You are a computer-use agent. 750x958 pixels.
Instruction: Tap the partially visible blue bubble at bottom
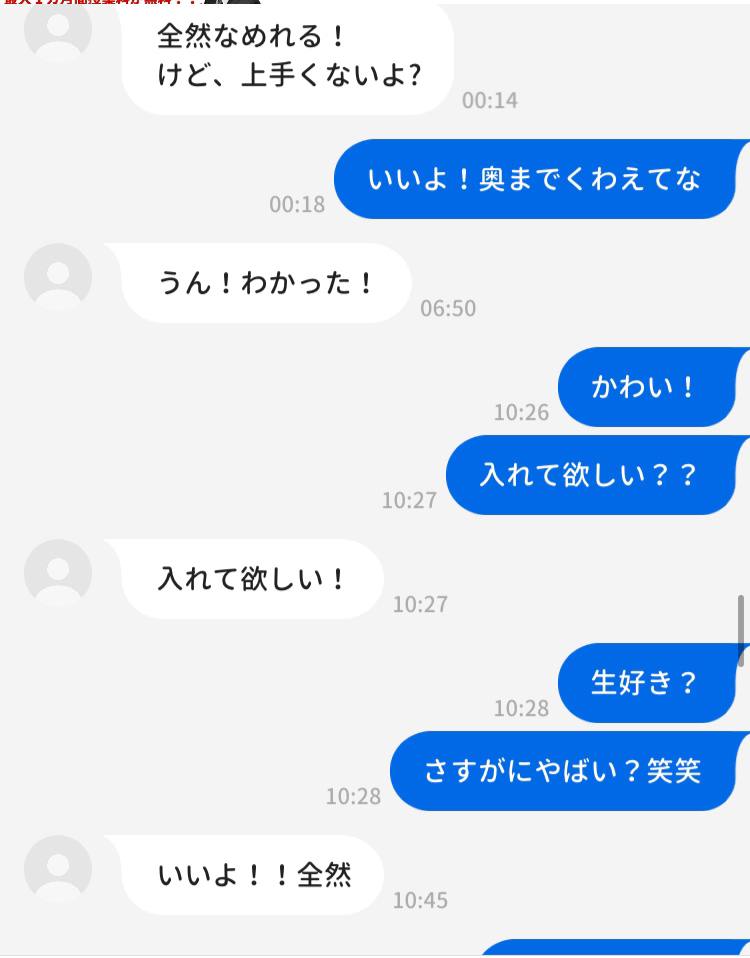[x=620, y=950]
